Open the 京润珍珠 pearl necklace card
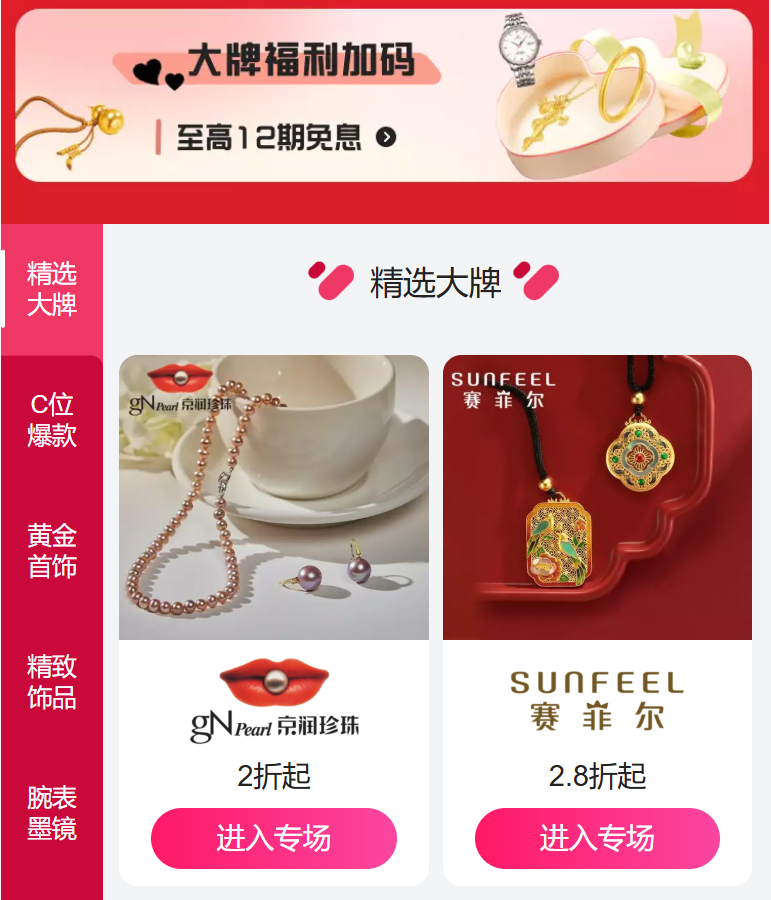 coord(274,497)
